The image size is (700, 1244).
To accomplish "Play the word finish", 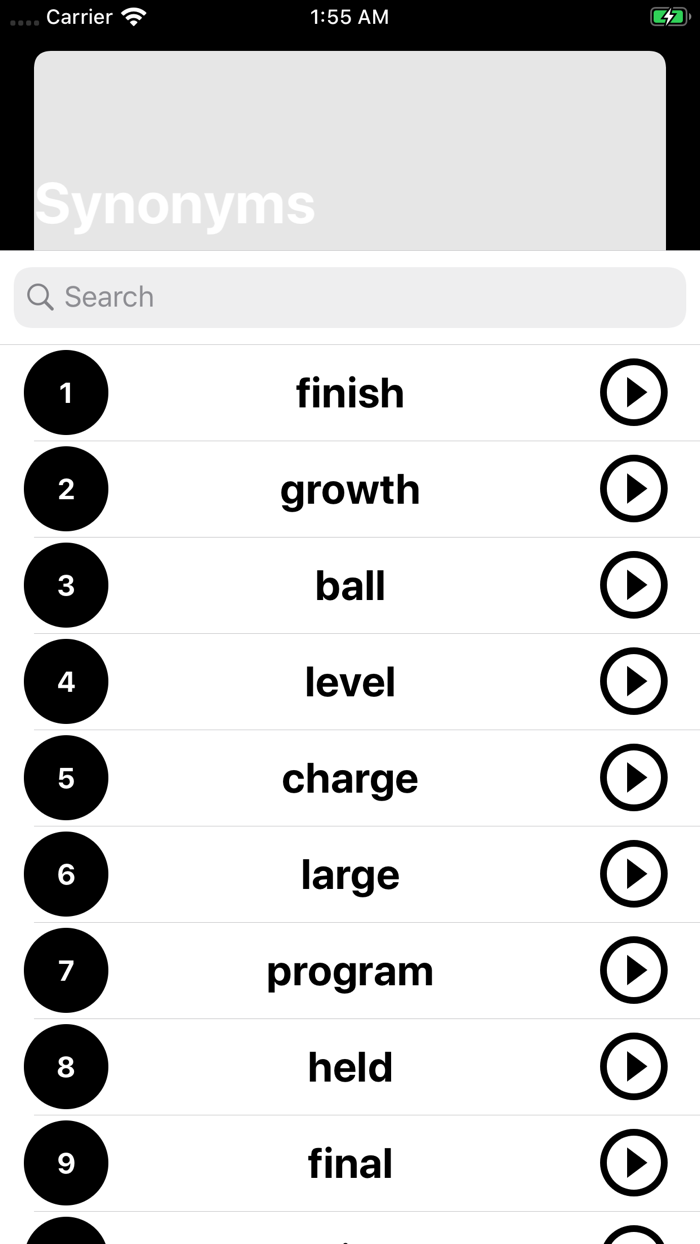I will pyautogui.click(x=633, y=393).
